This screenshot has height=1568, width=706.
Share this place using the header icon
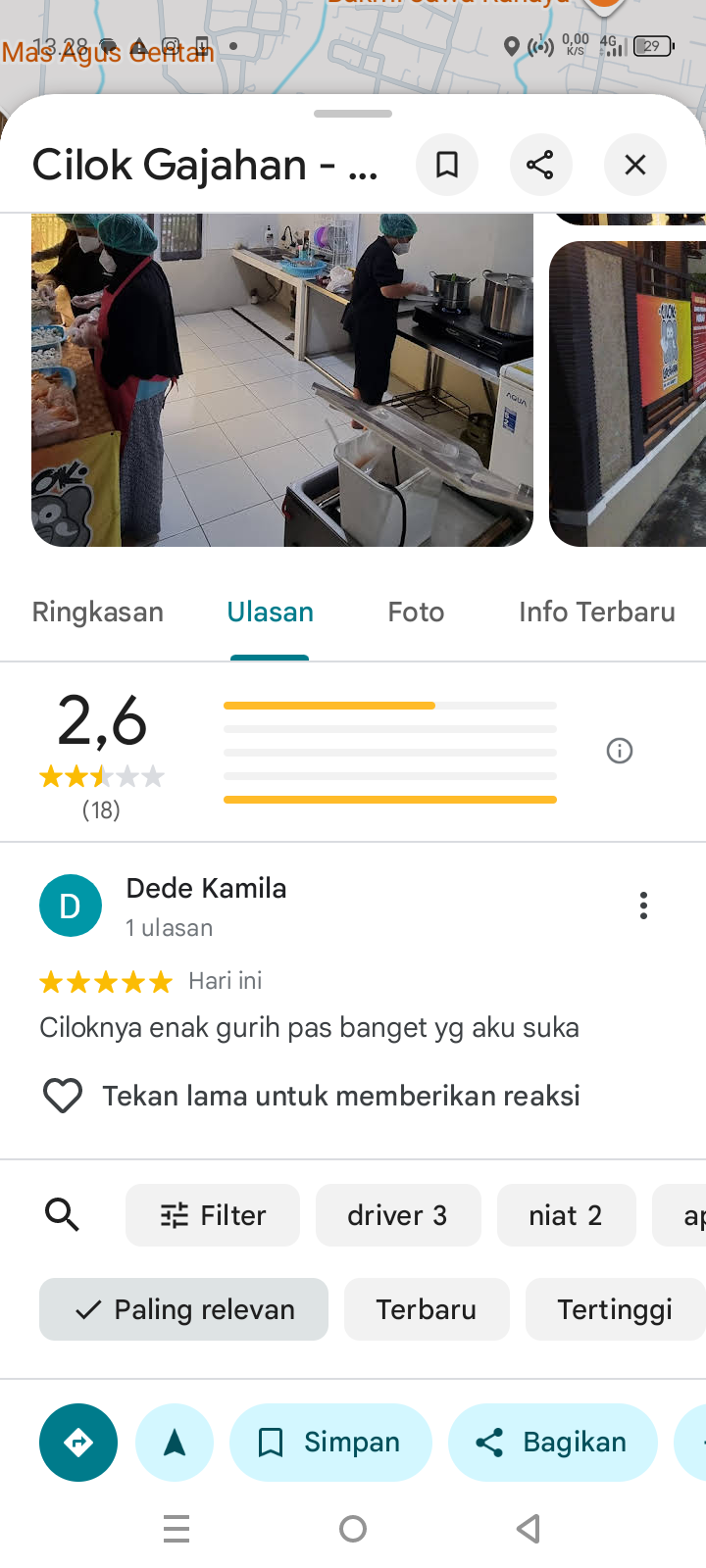pyautogui.click(x=540, y=165)
